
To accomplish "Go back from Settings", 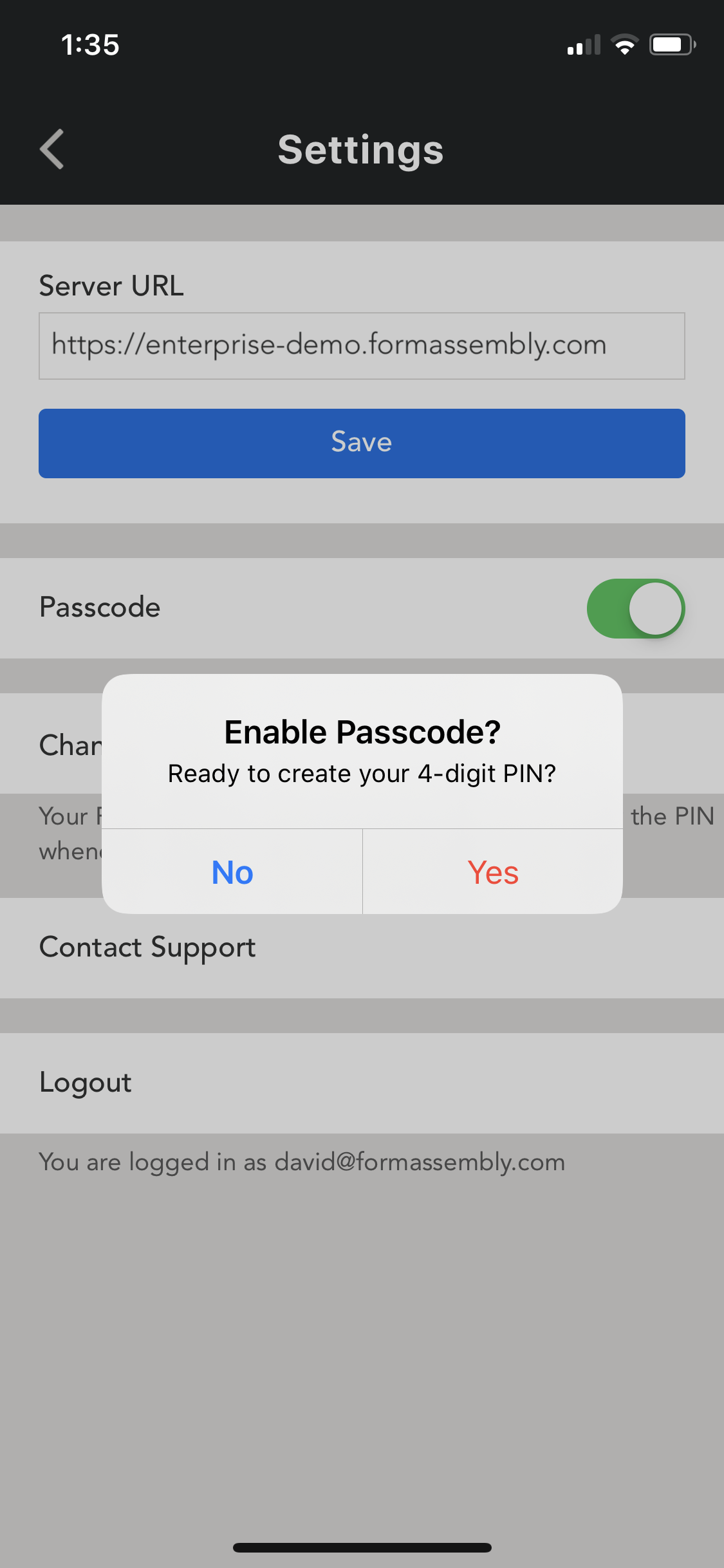I will 52,149.
